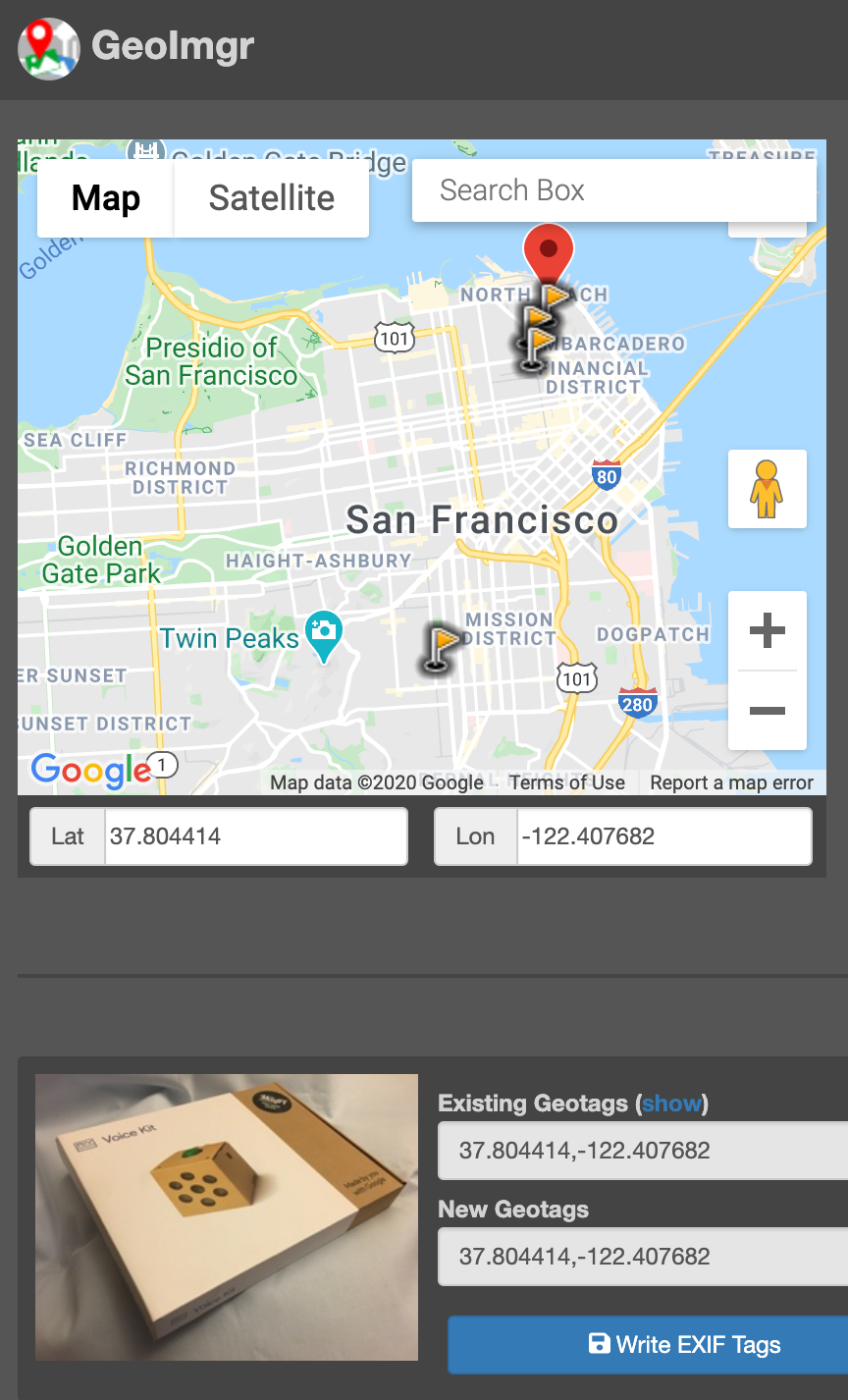Select the flag marker in Mission District
848x1400 pixels.
[443, 646]
